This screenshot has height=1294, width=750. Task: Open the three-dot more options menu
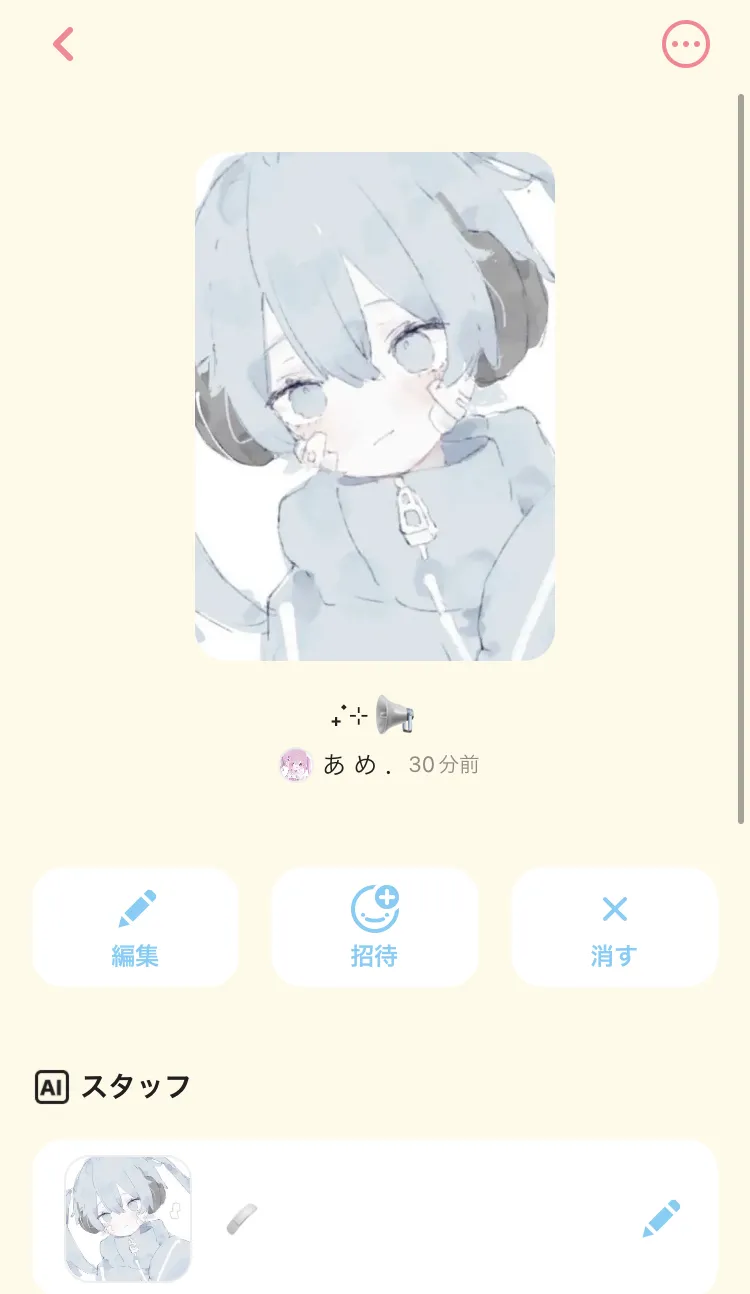pos(686,44)
